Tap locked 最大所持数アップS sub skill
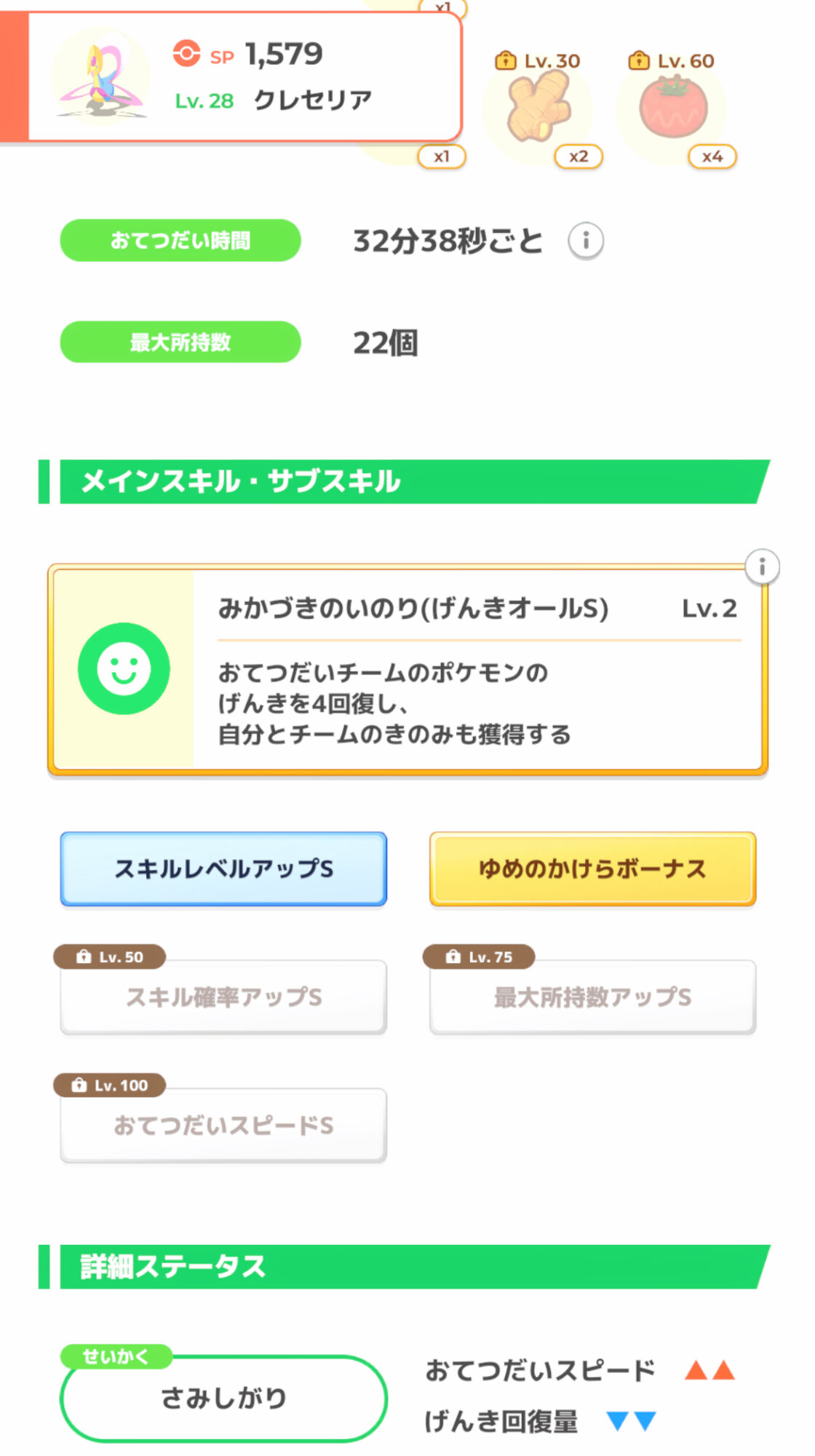The image size is (815, 1456). point(592,997)
